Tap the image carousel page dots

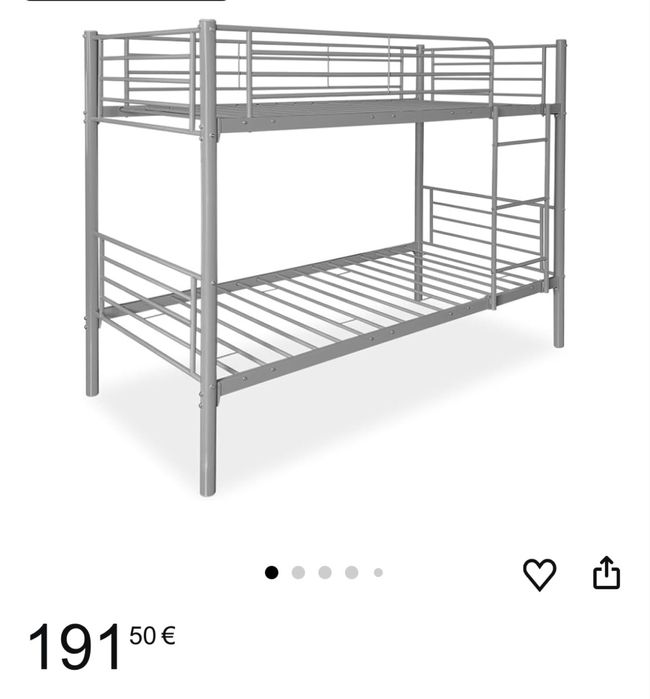tap(324, 573)
